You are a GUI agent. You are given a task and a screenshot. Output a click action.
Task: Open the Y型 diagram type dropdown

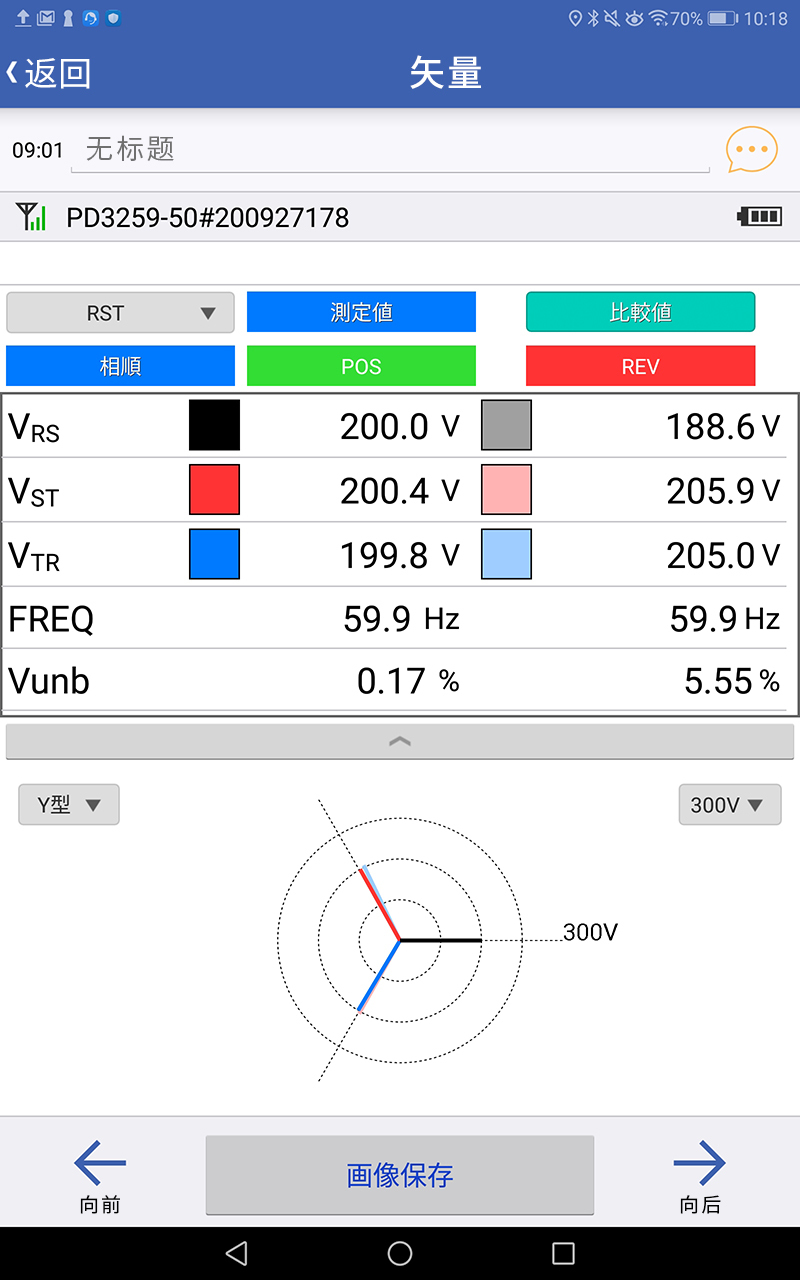[x=69, y=805]
